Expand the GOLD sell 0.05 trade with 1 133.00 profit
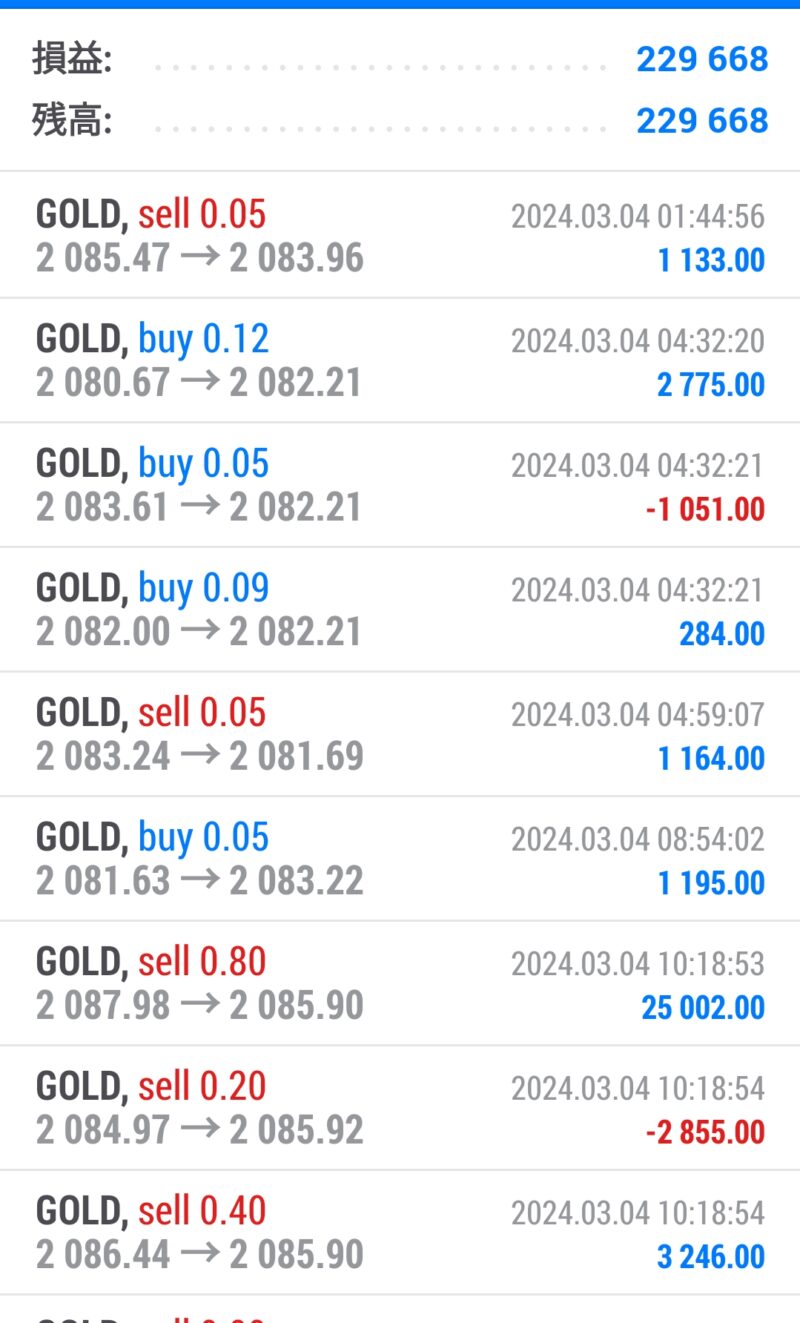The image size is (800, 1323). 400,235
